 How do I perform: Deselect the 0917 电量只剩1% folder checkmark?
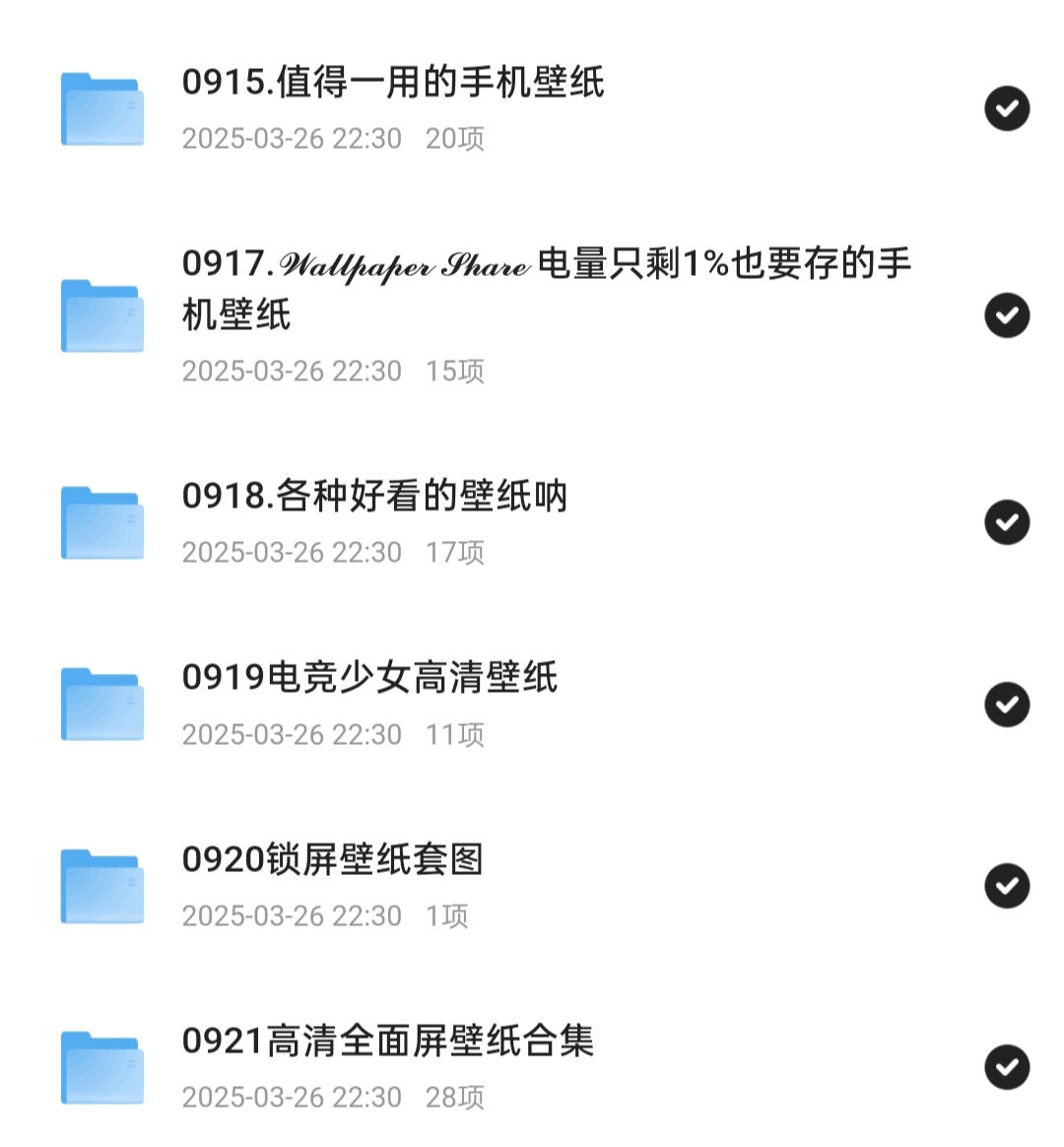click(x=1007, y=315)
